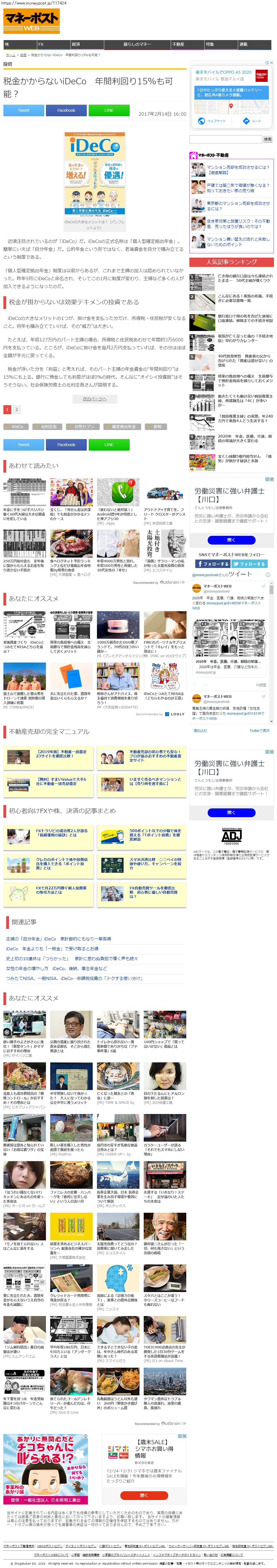Go to 次のページへ link
This screenshot has height=1568, width=277.
coord(94,399)
